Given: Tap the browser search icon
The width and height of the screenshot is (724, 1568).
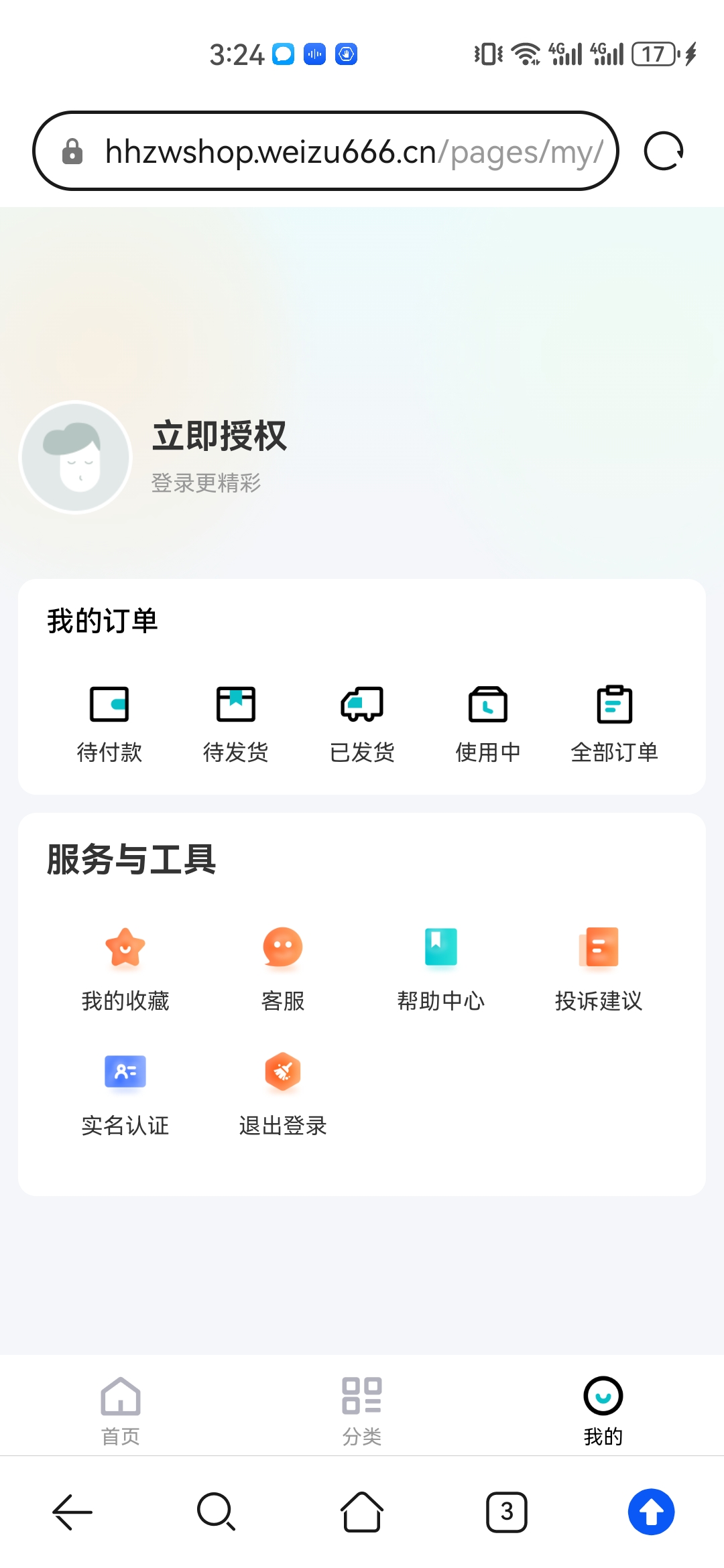Looking at the screenshot, I should [217, 1512].
